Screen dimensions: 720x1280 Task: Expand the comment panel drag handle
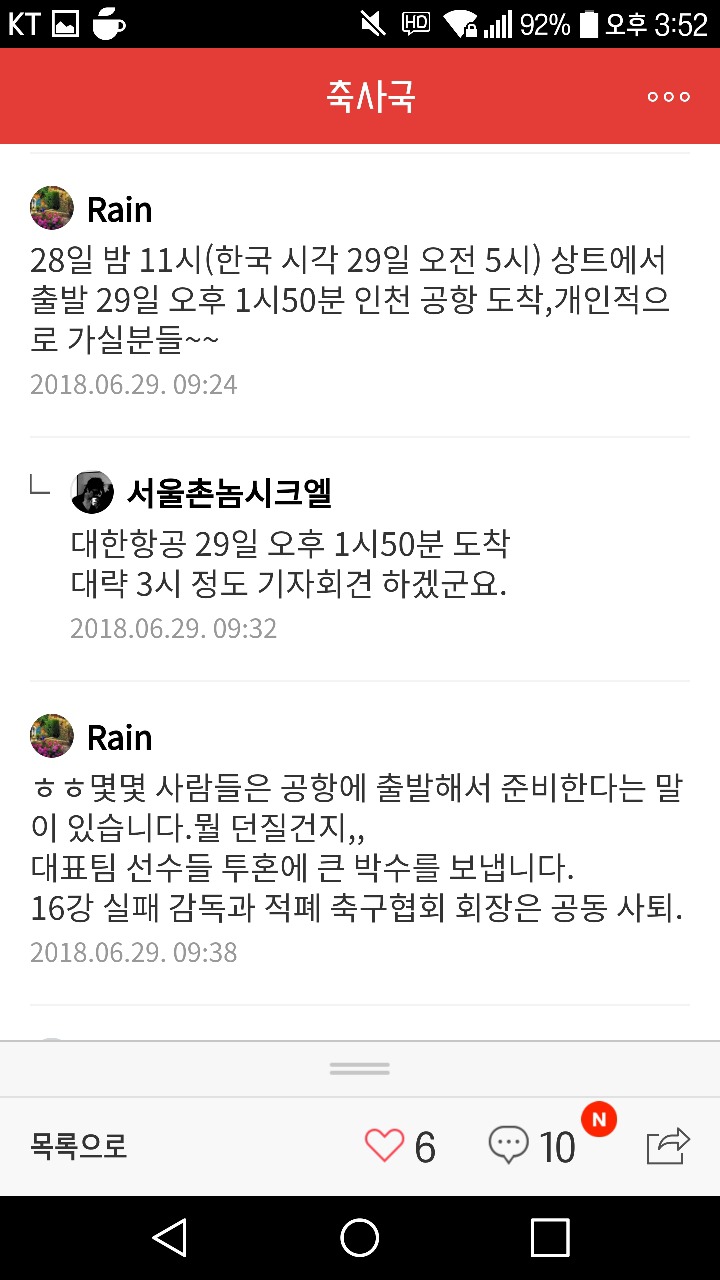pyautogui.click(x=360, y=1068)
